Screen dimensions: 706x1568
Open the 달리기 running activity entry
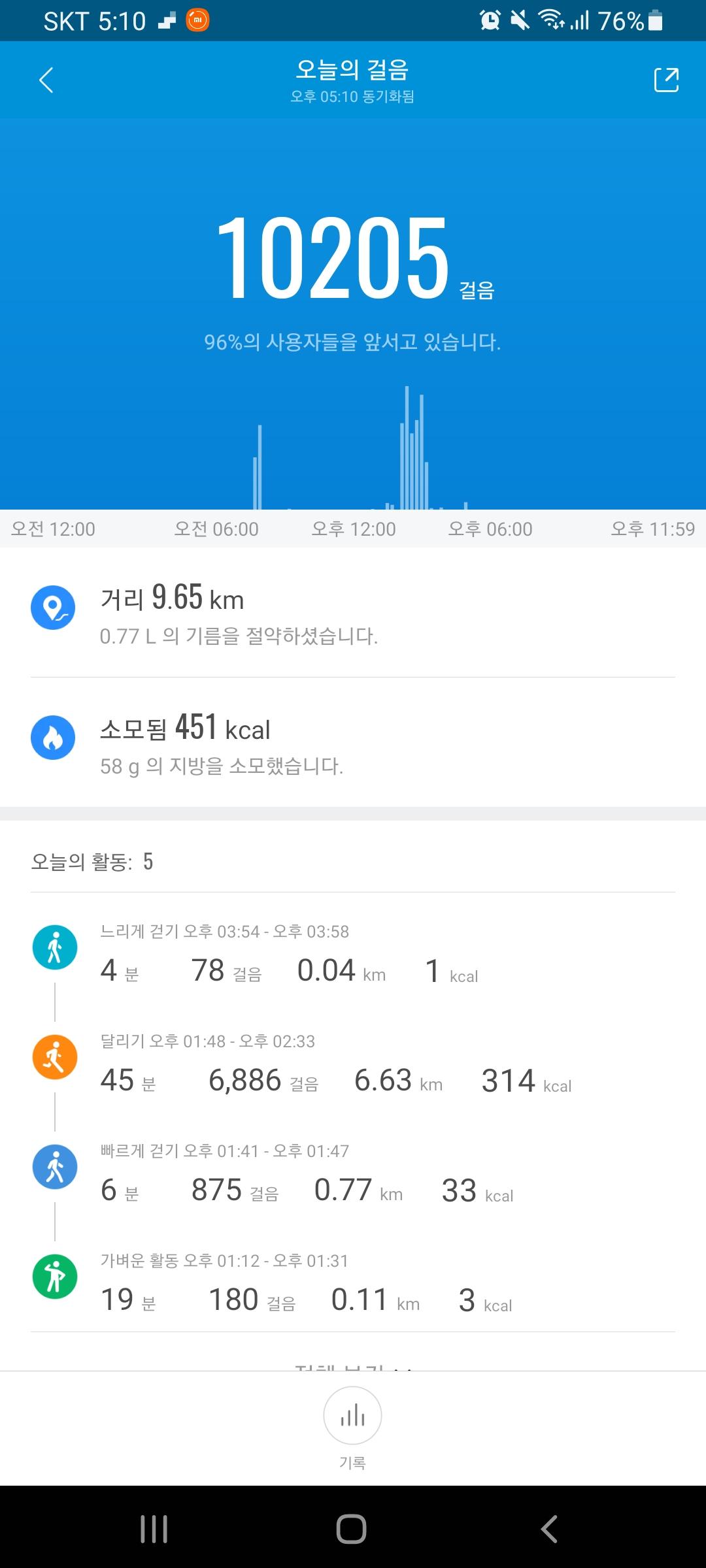click(353, 1065)
